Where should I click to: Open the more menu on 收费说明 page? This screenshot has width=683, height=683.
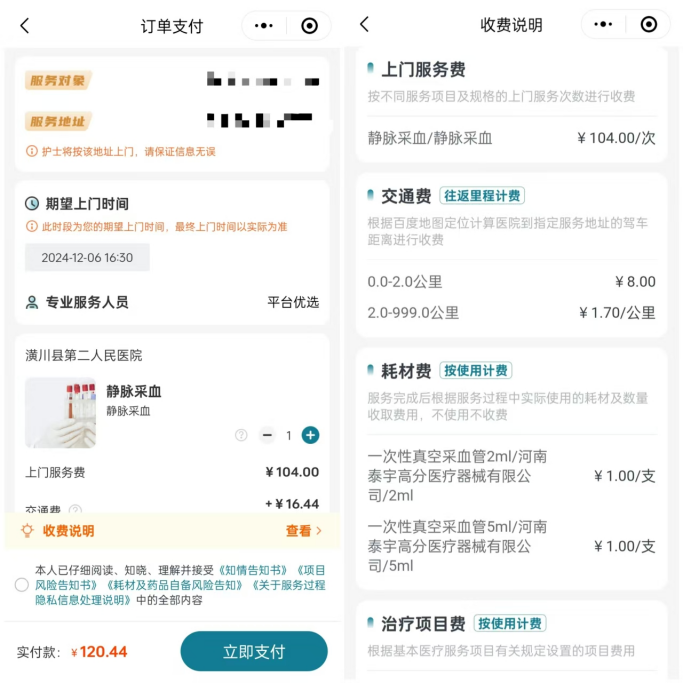pyautogui.click(x=603, y=25)
